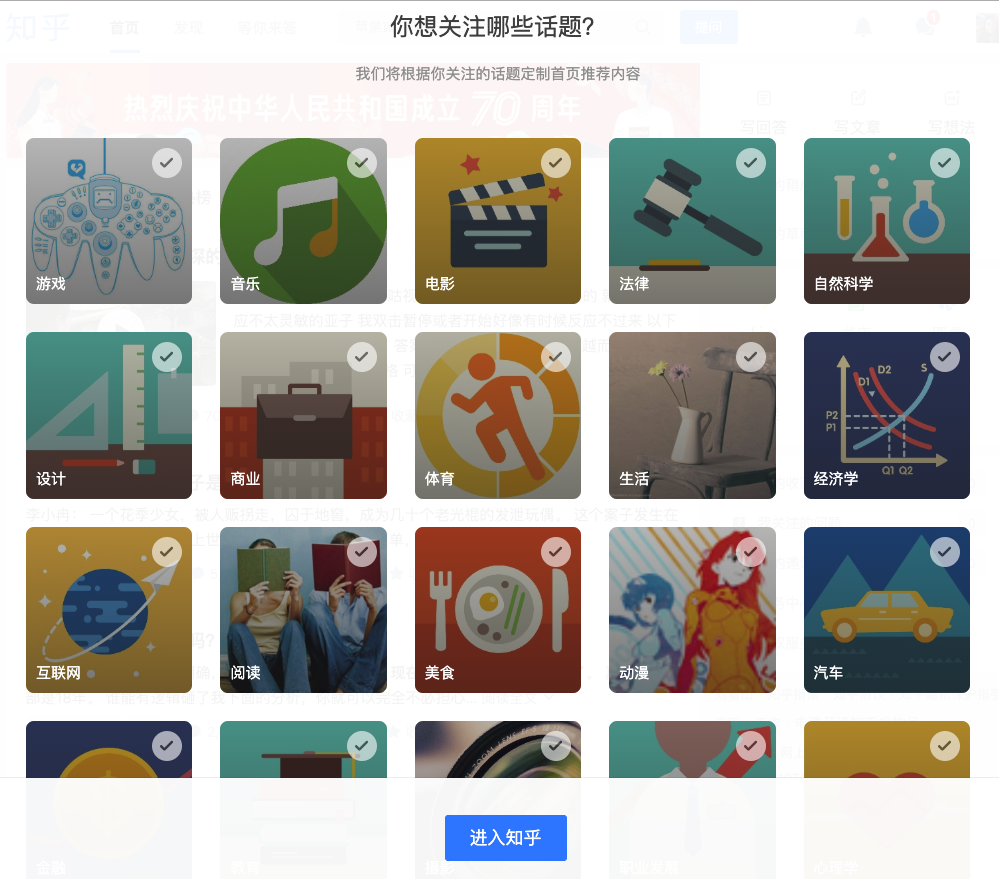Select the 体育 topic tile
This screenshot has width=999, height=879.
point(498,415)
